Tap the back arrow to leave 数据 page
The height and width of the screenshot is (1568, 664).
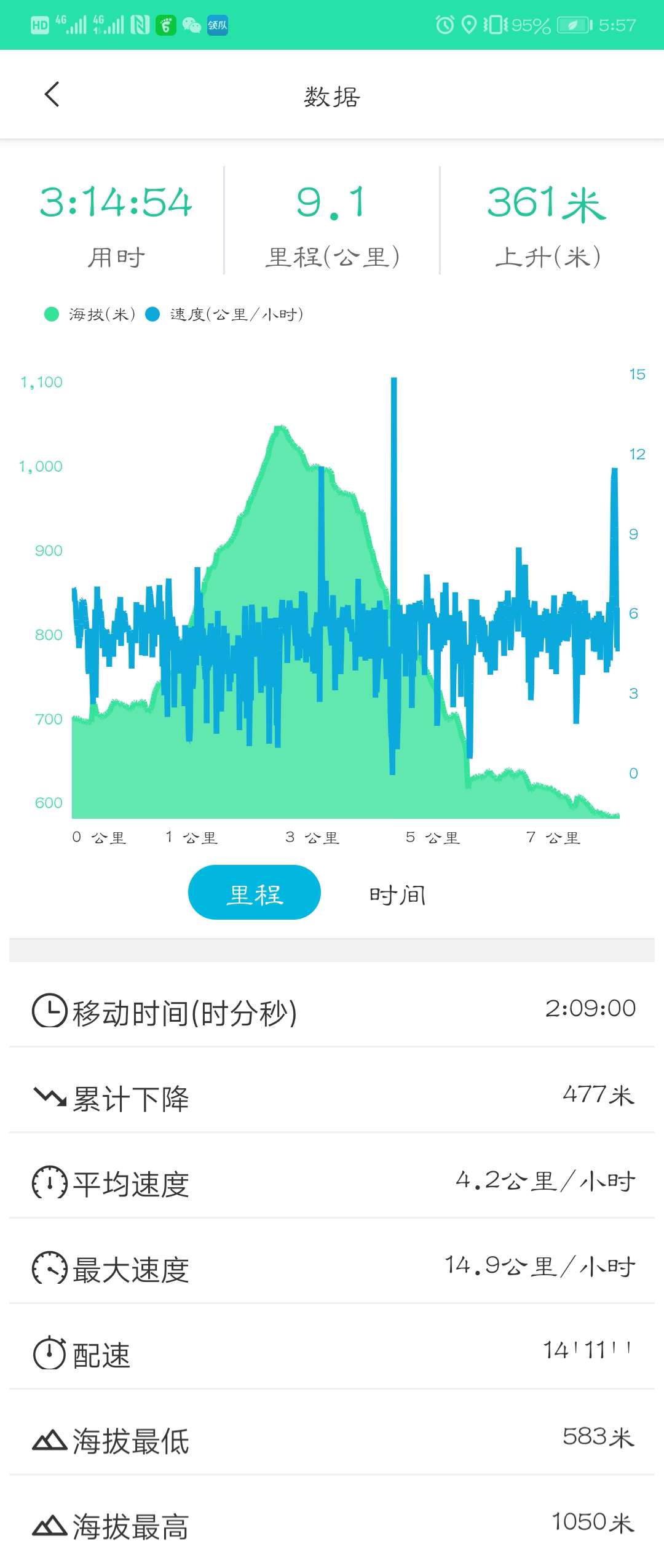52,95
